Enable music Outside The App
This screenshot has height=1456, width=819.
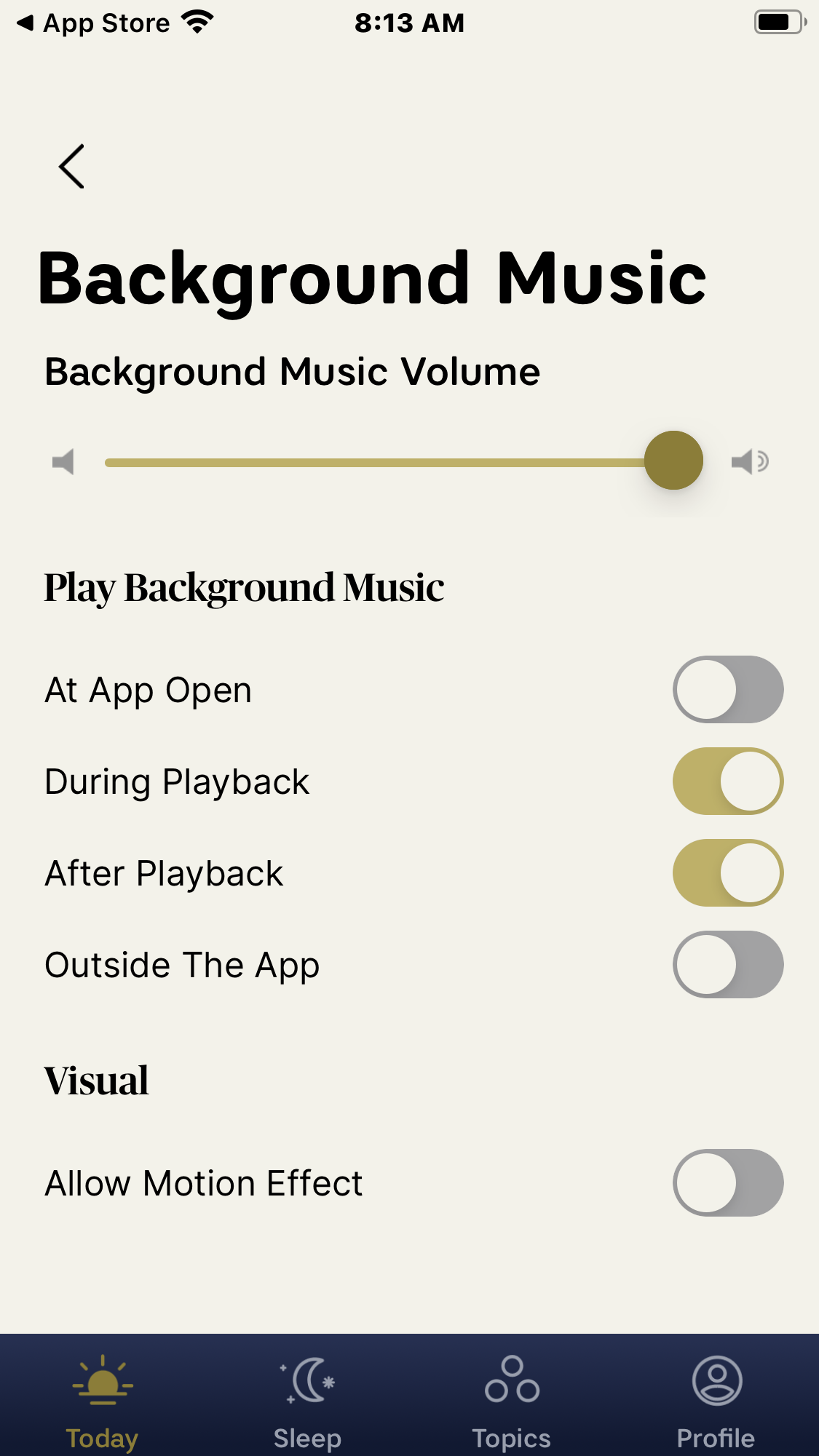(727, 965)
